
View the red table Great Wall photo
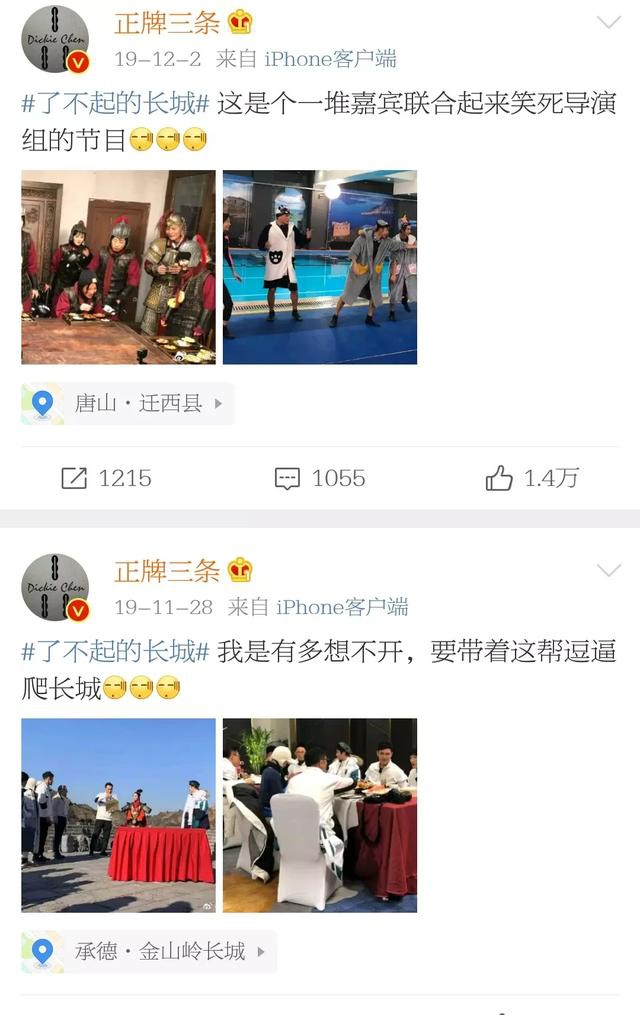[x=118, y=815]
